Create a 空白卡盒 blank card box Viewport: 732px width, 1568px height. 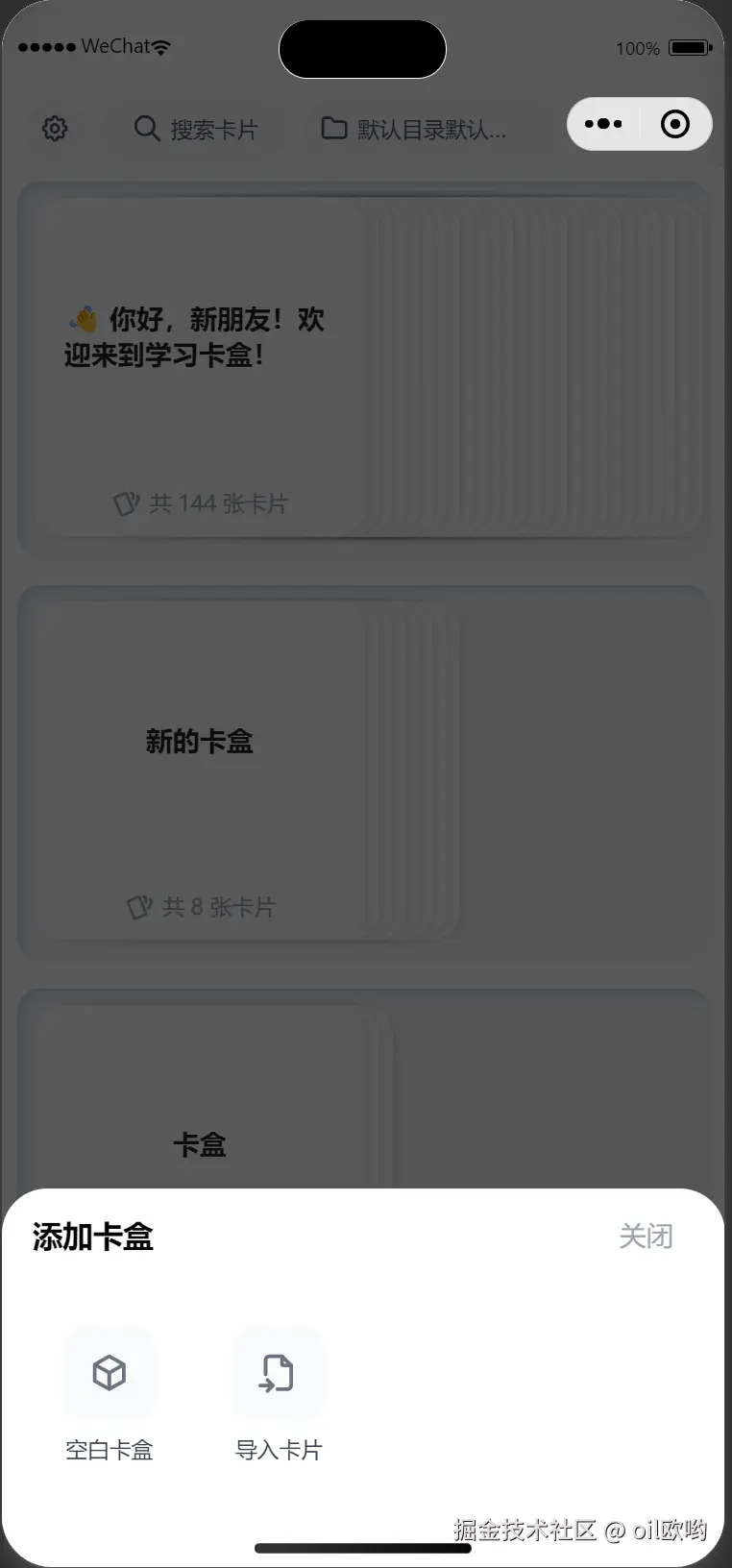click(x=110, y=1373)
